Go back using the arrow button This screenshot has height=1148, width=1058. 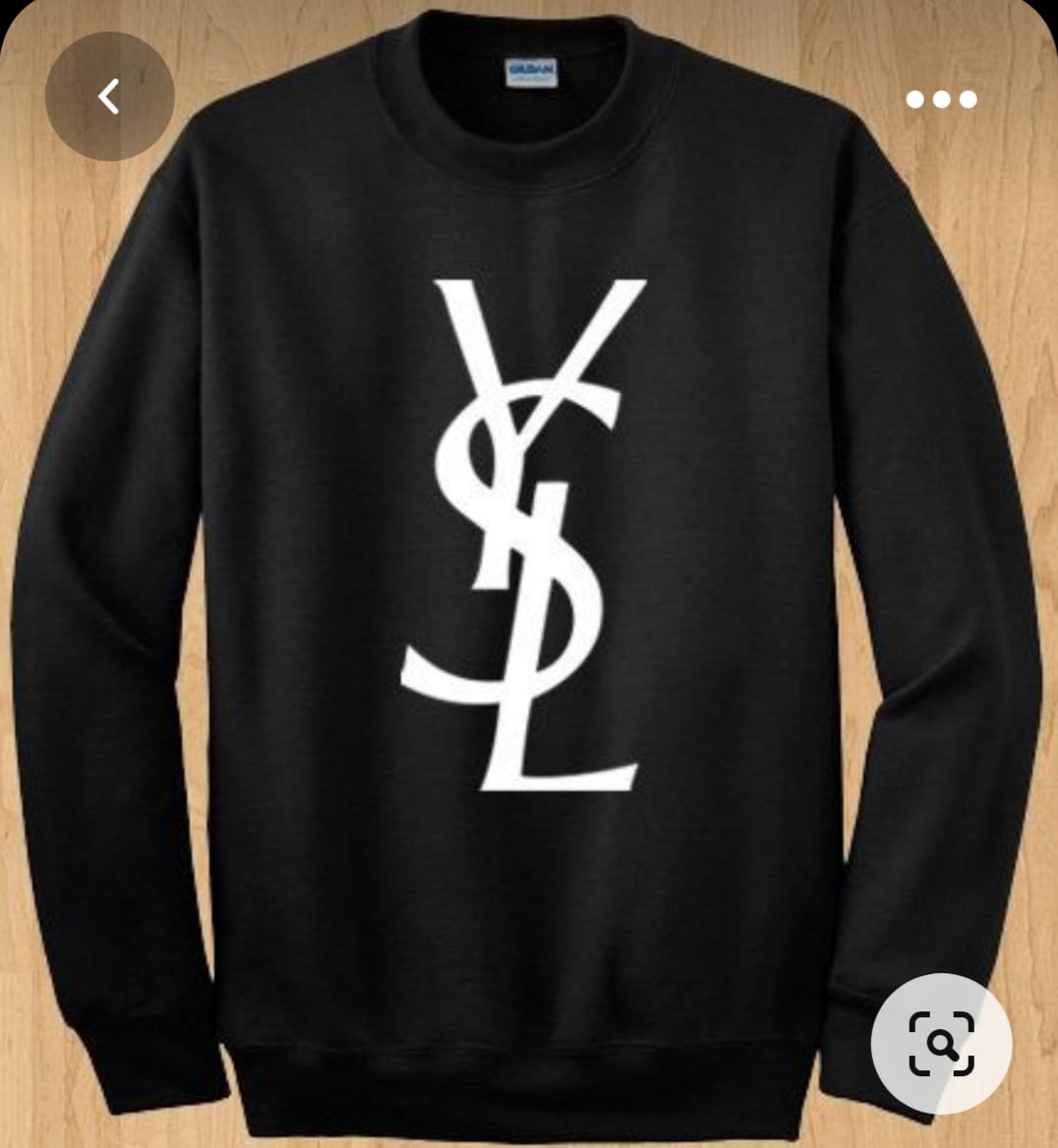coord(109,96)
